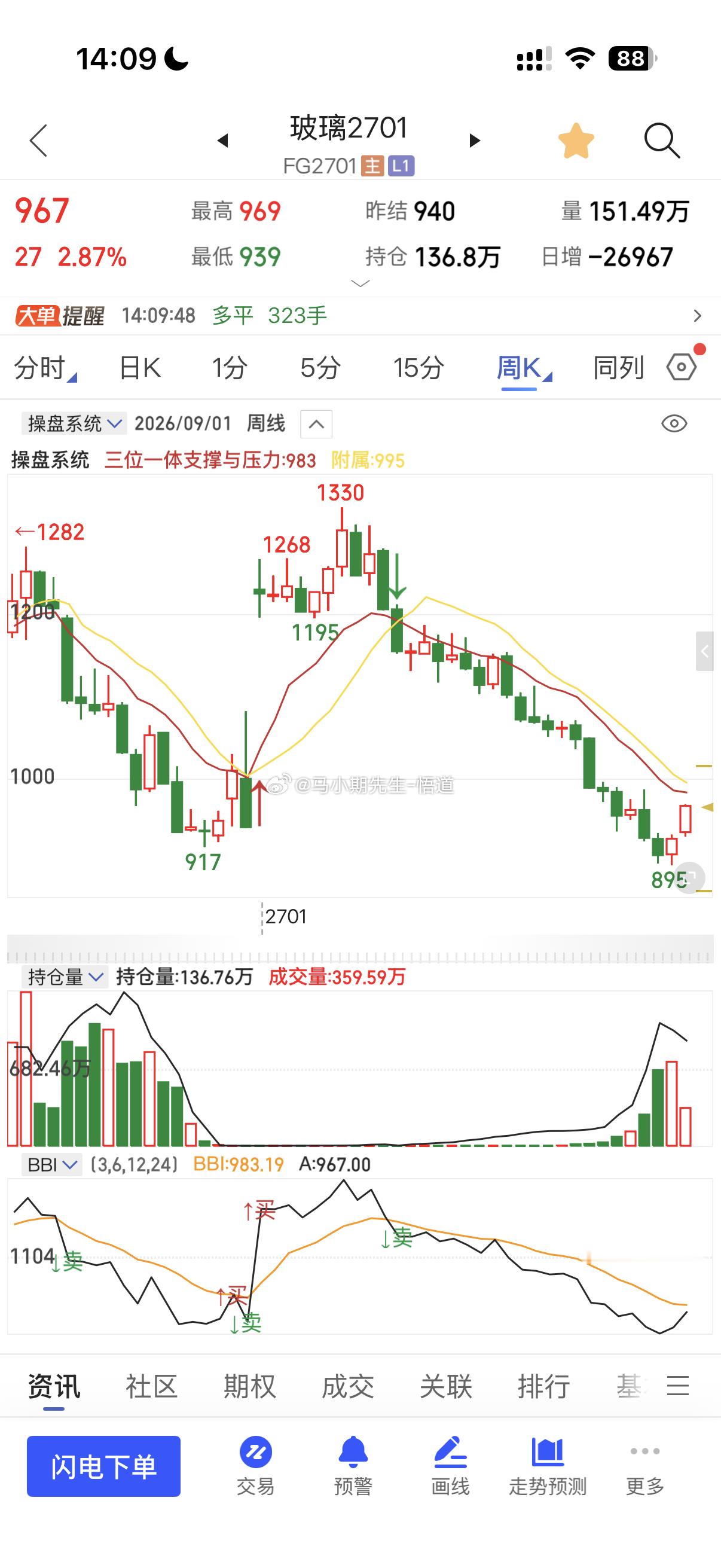Open chart settings hexagon icon
The height and width of the screenshot is (1568, 721).
[x=682, y=367]
